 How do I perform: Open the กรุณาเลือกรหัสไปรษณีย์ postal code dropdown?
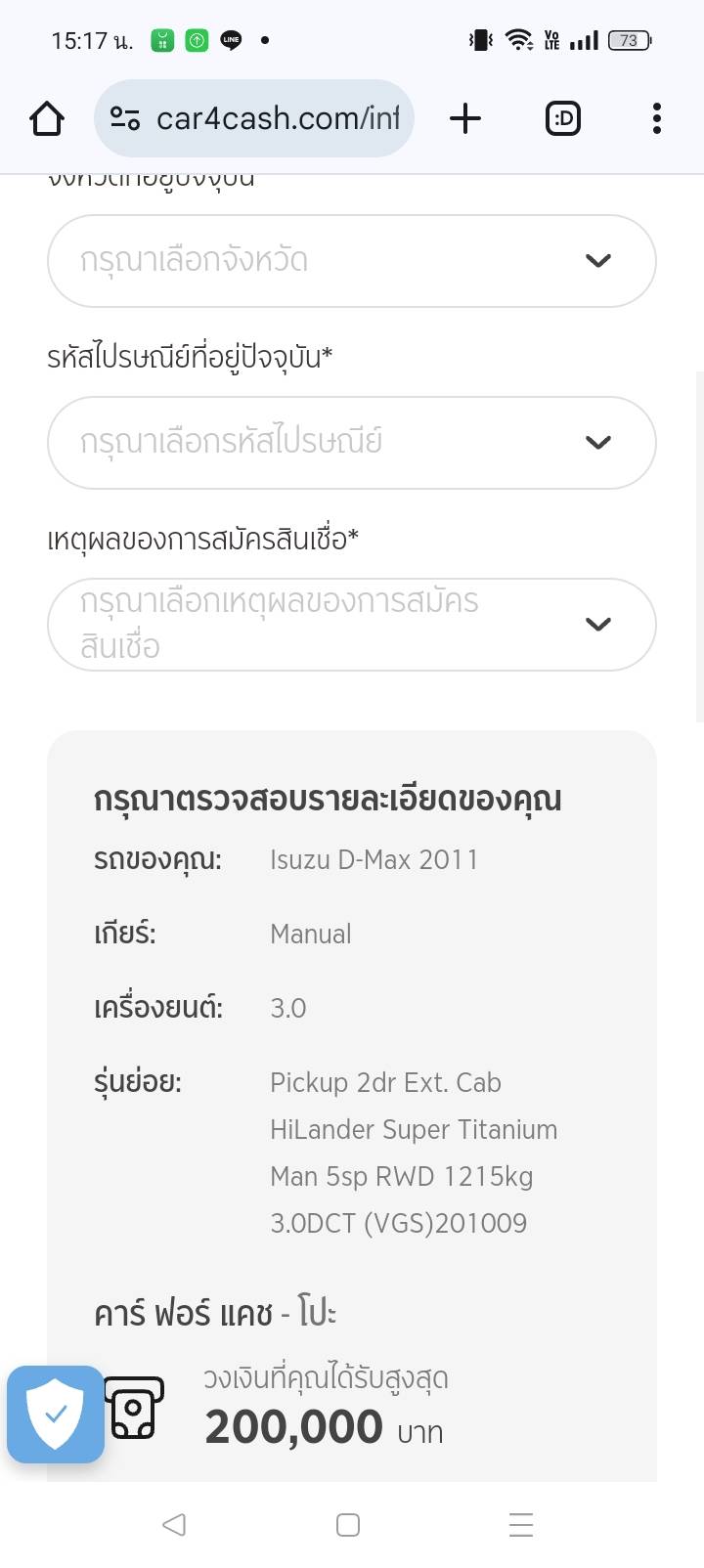pyautogui.click(x=351, y=443)
